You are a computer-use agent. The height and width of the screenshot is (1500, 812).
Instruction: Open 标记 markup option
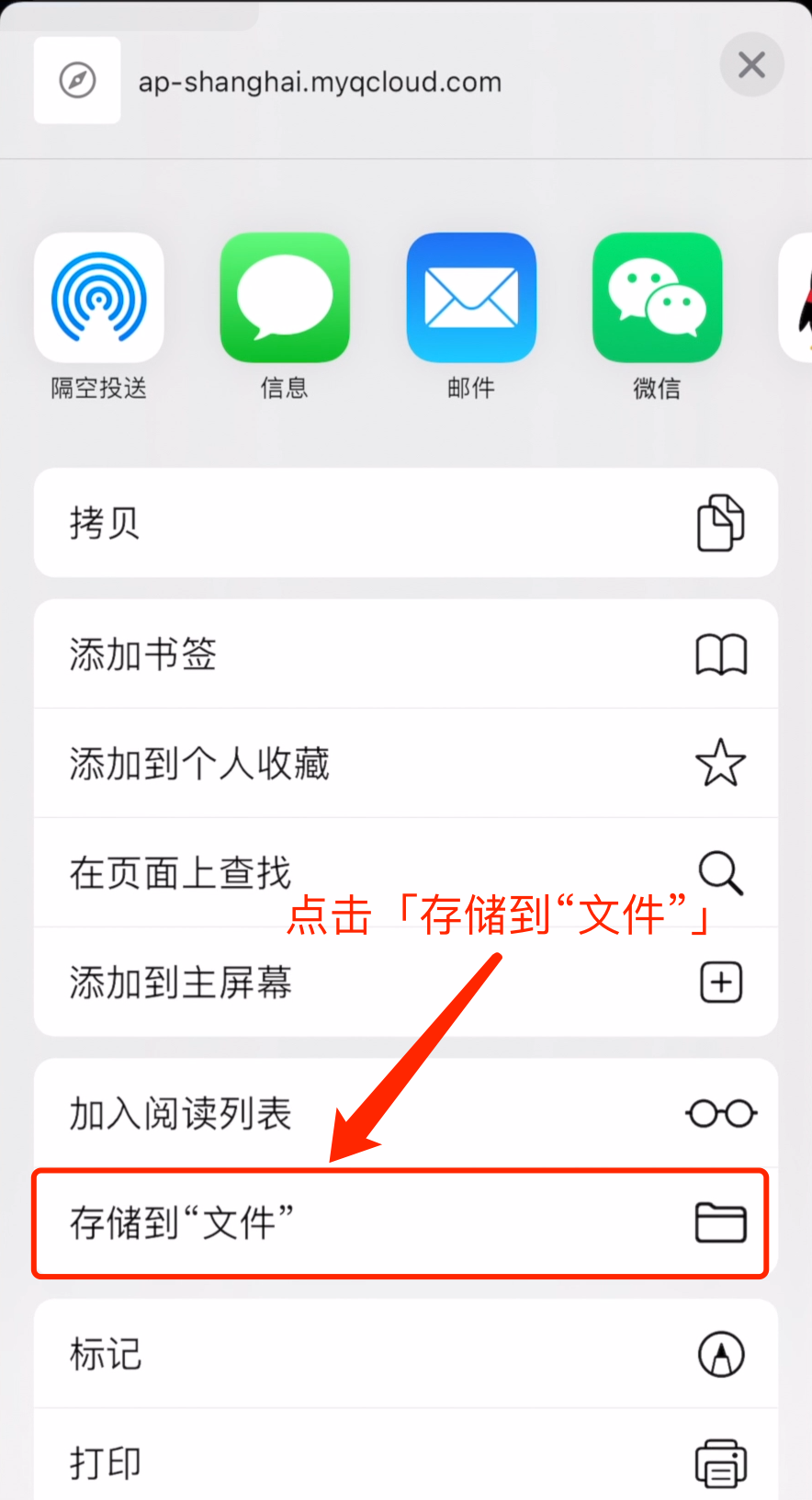(x=405, y=1354)
